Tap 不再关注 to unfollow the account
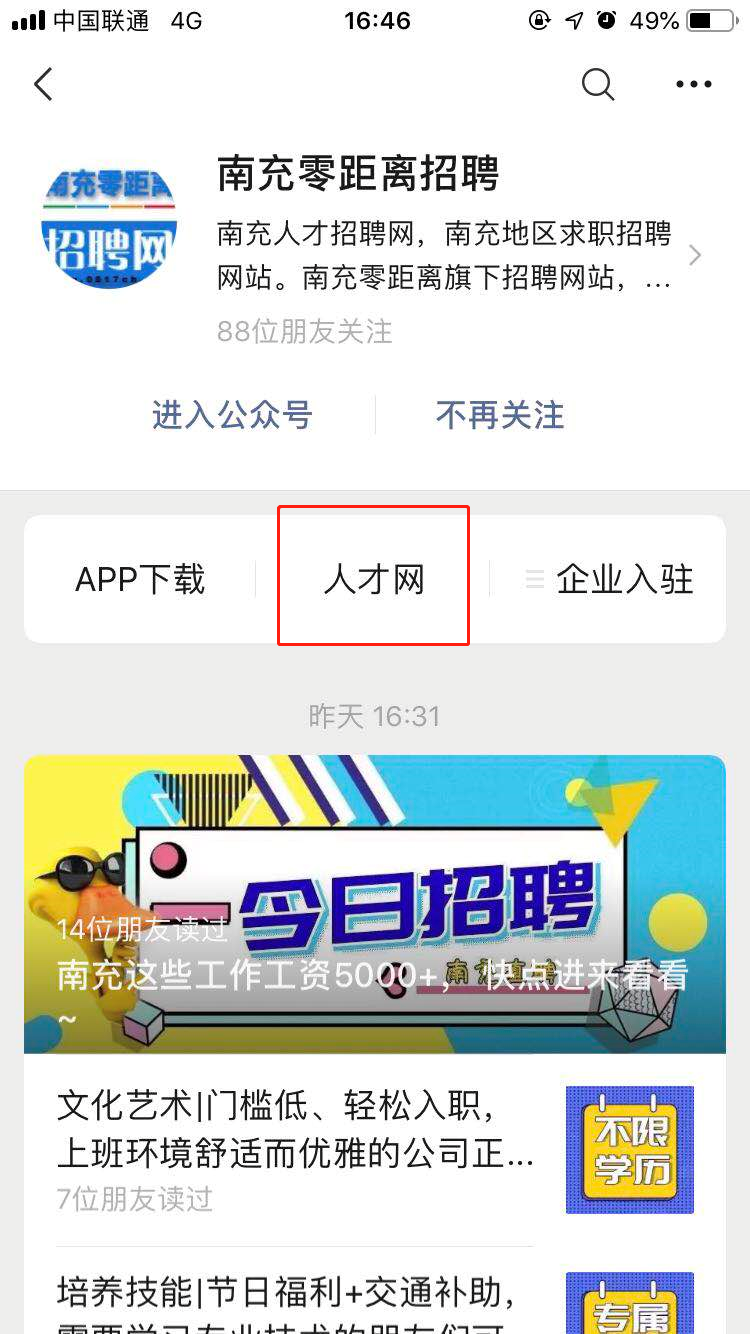 [x=500, y=415]
